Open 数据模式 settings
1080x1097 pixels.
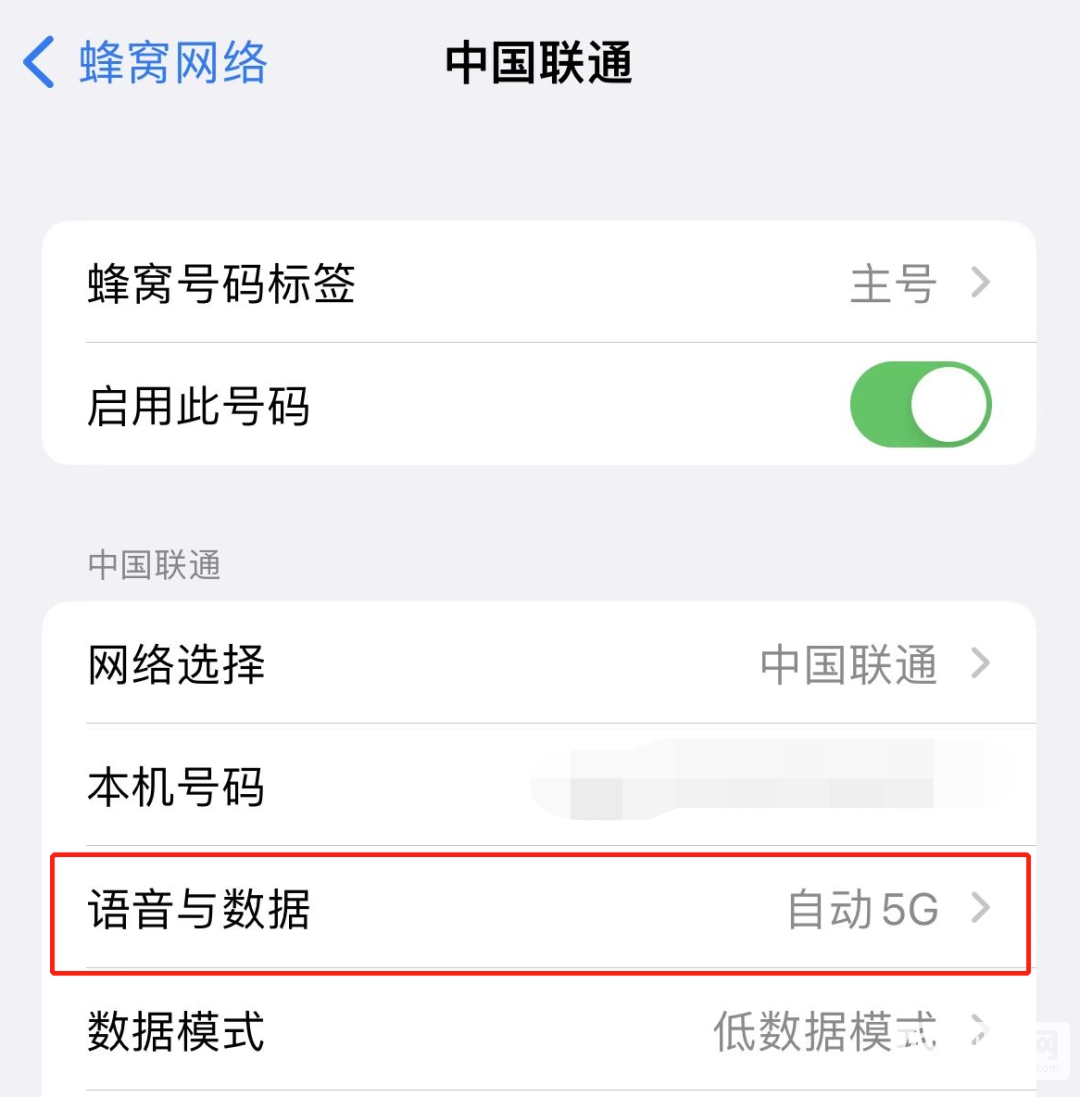[538, 1030]
